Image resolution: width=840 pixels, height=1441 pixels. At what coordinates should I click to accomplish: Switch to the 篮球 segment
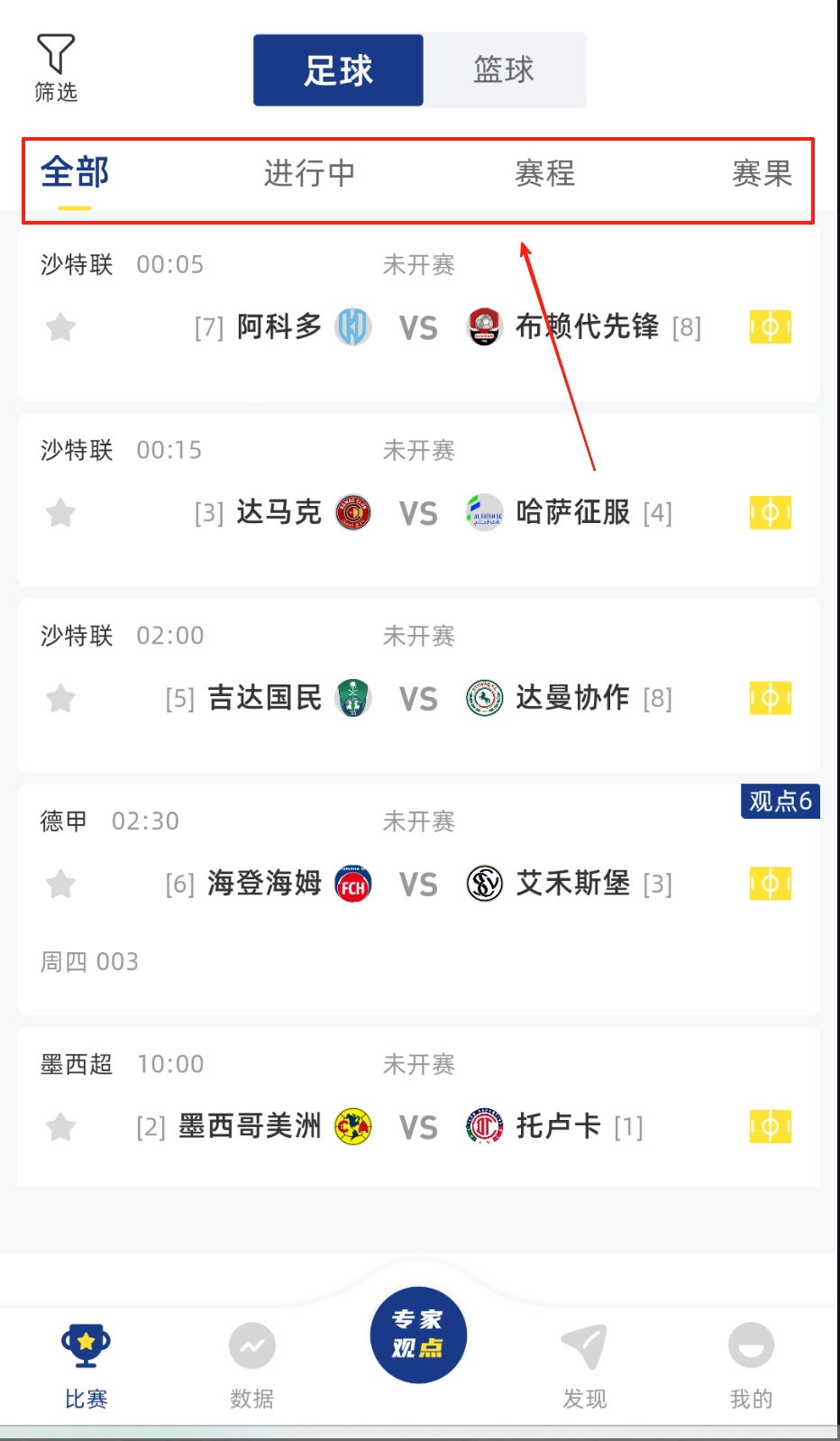[x=504, y=70]
